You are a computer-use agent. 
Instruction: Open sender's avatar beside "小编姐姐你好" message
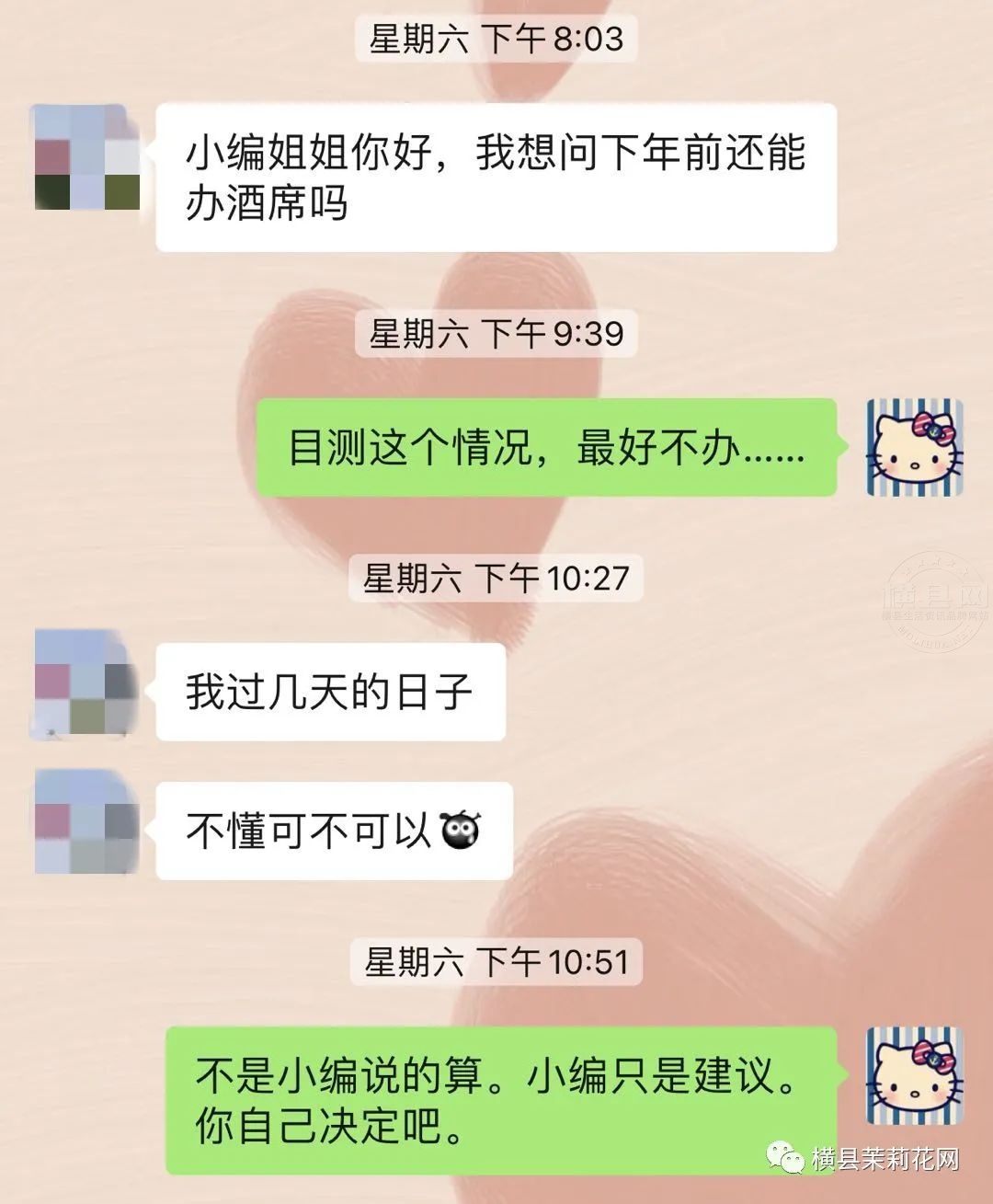tap(87, 158)
